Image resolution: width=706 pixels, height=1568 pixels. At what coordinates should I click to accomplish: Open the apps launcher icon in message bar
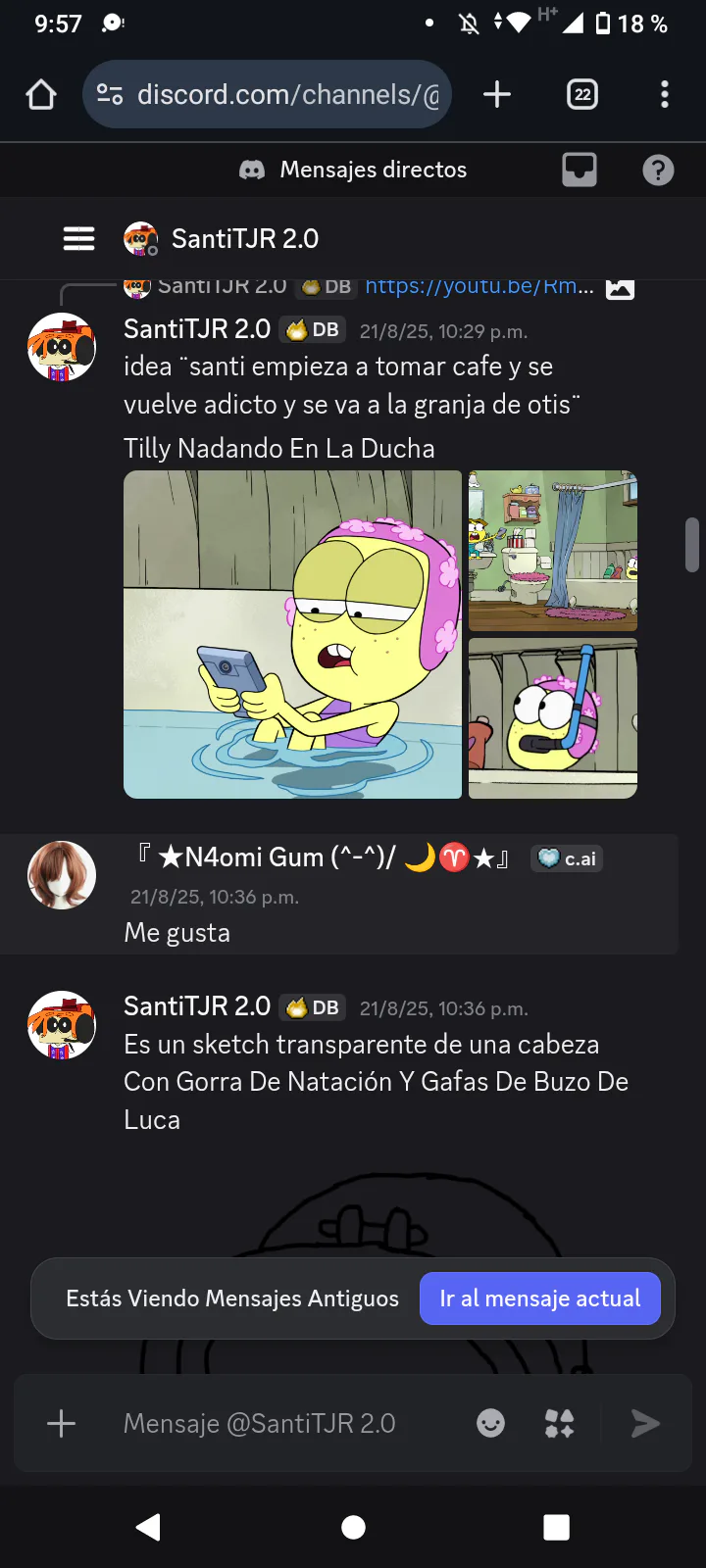tap(559, 1423)
